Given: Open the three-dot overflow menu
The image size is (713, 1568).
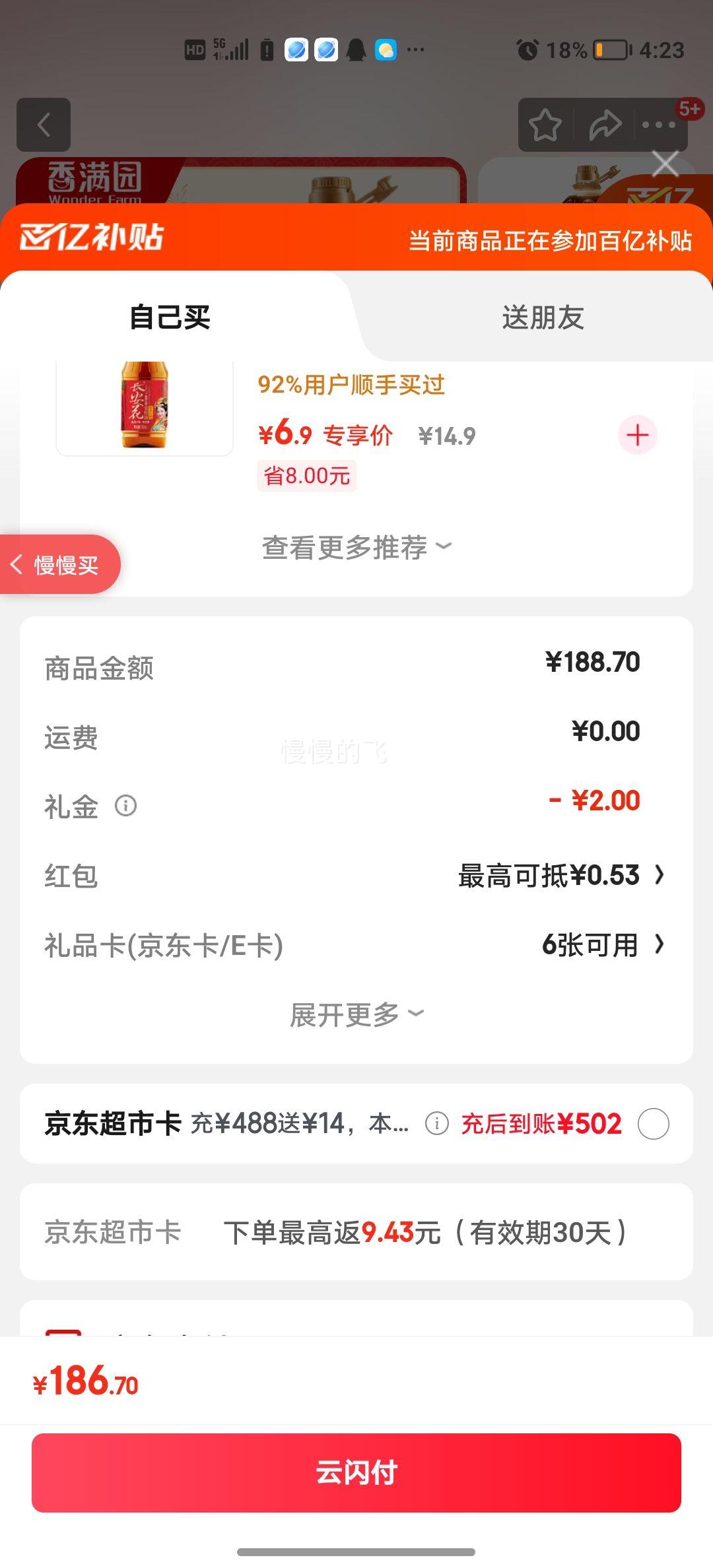Looking at the screenshot, I should click(x=658, y=125).
